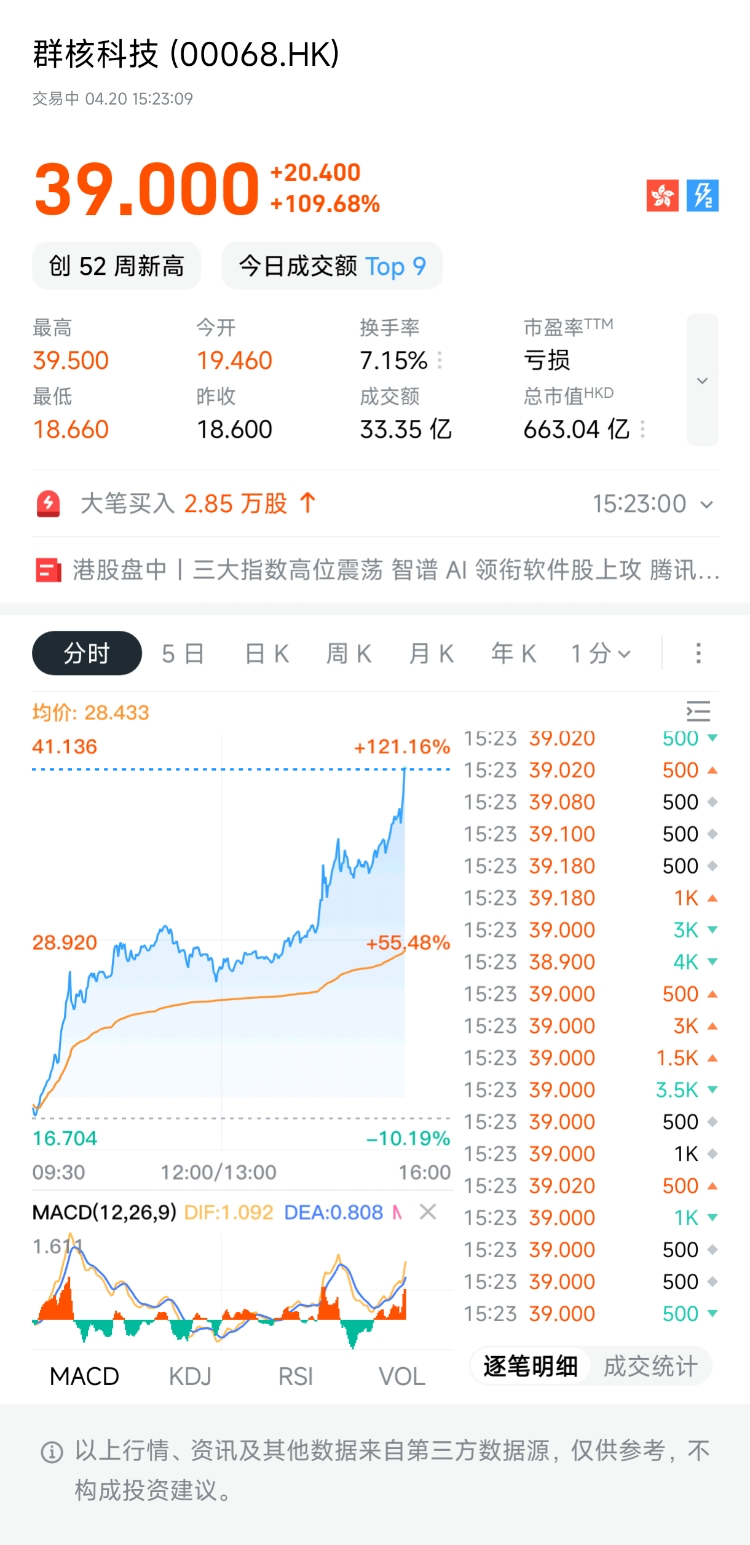
Task: Switch to the KDJ indicator
Action: point(190,1376)
